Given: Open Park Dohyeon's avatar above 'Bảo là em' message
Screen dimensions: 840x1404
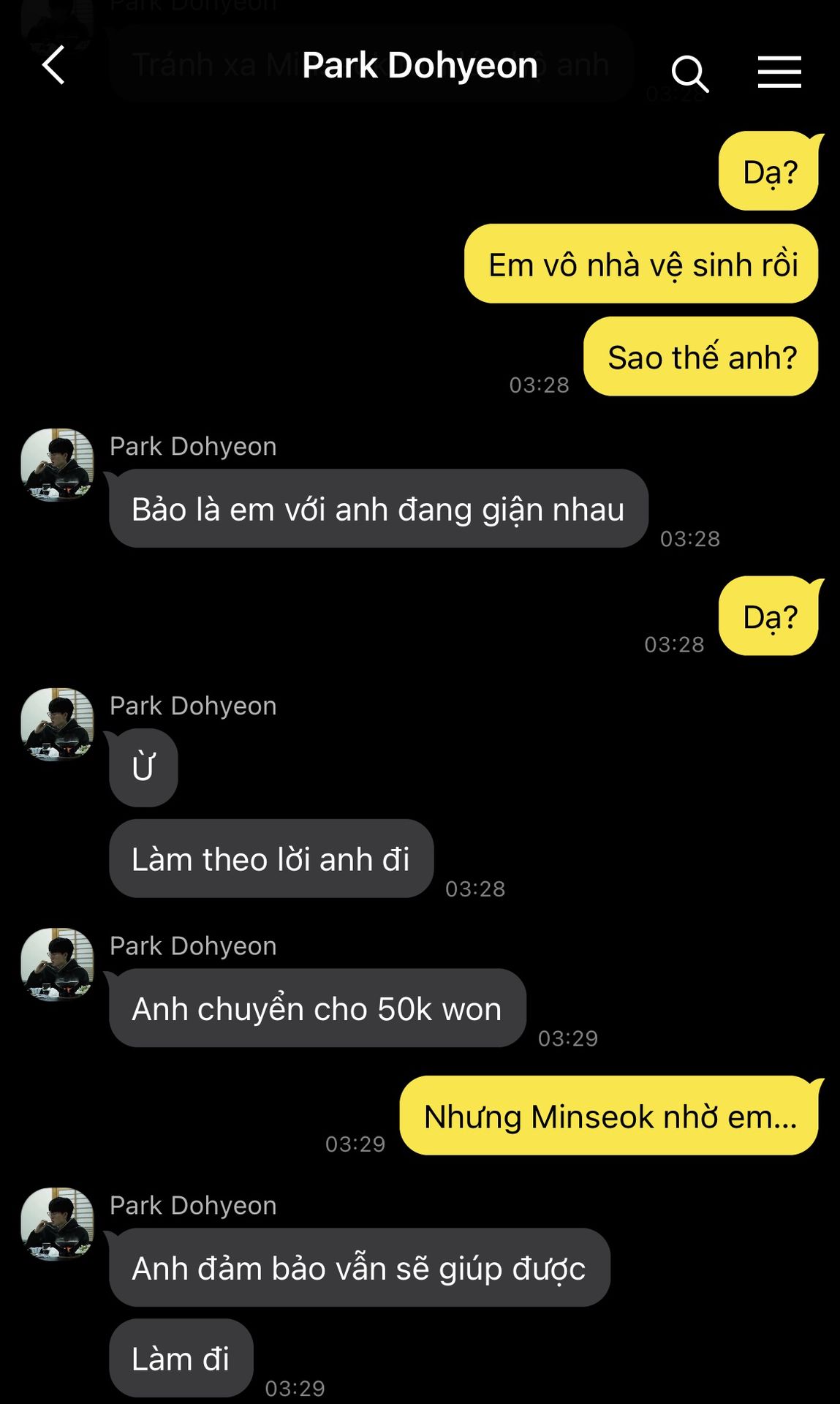Looking at the screenshot, I should coord(58,465).
